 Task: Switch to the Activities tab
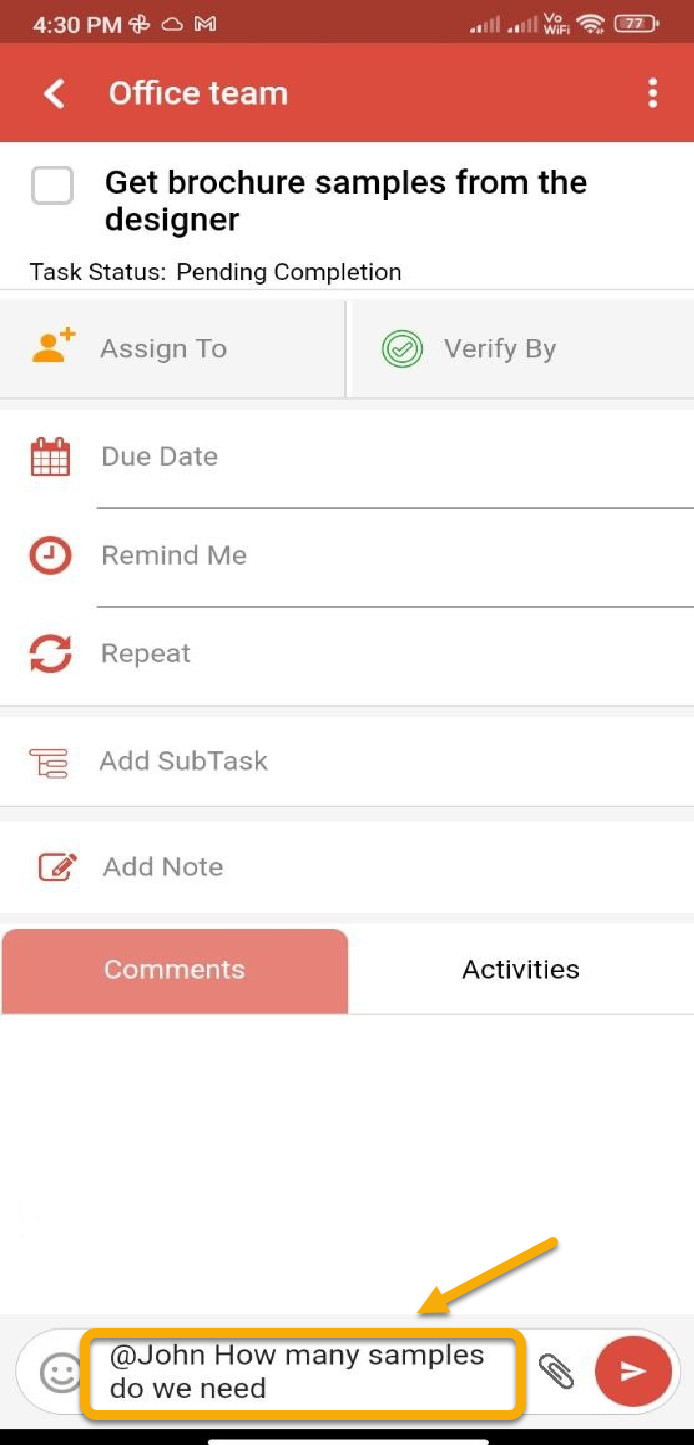point(520,970)
